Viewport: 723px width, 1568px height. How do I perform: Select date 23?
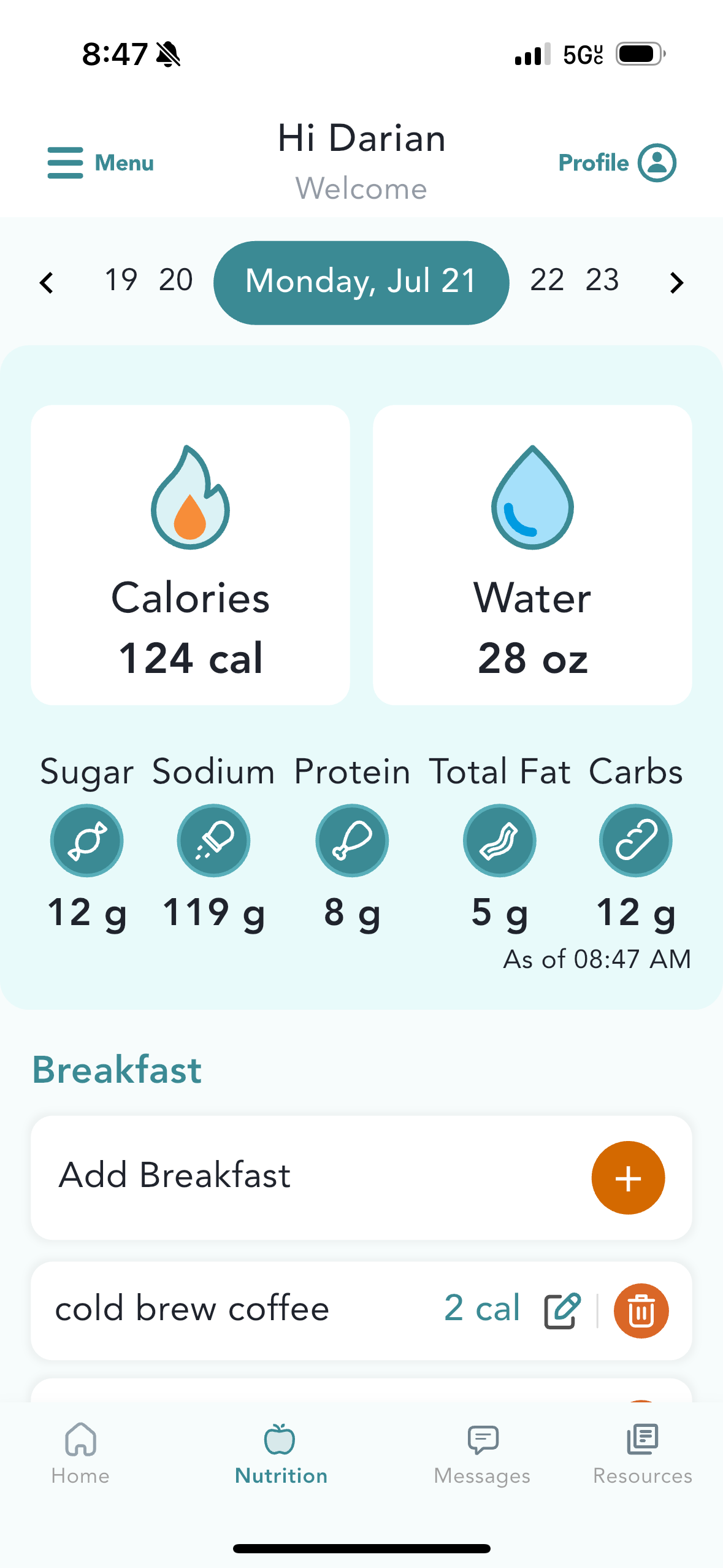pos(602,280)
